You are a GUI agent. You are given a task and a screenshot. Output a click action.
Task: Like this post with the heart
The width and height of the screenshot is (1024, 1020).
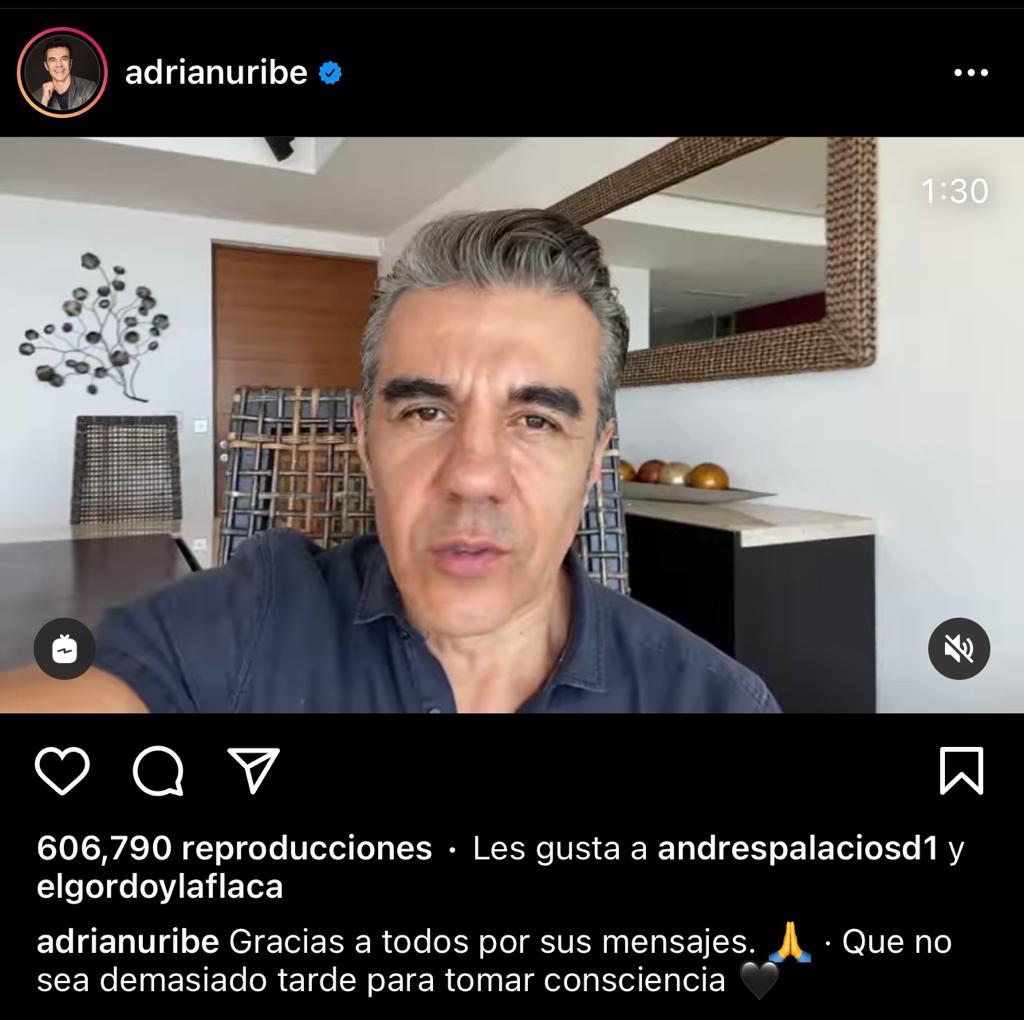[x=63, y=771]
